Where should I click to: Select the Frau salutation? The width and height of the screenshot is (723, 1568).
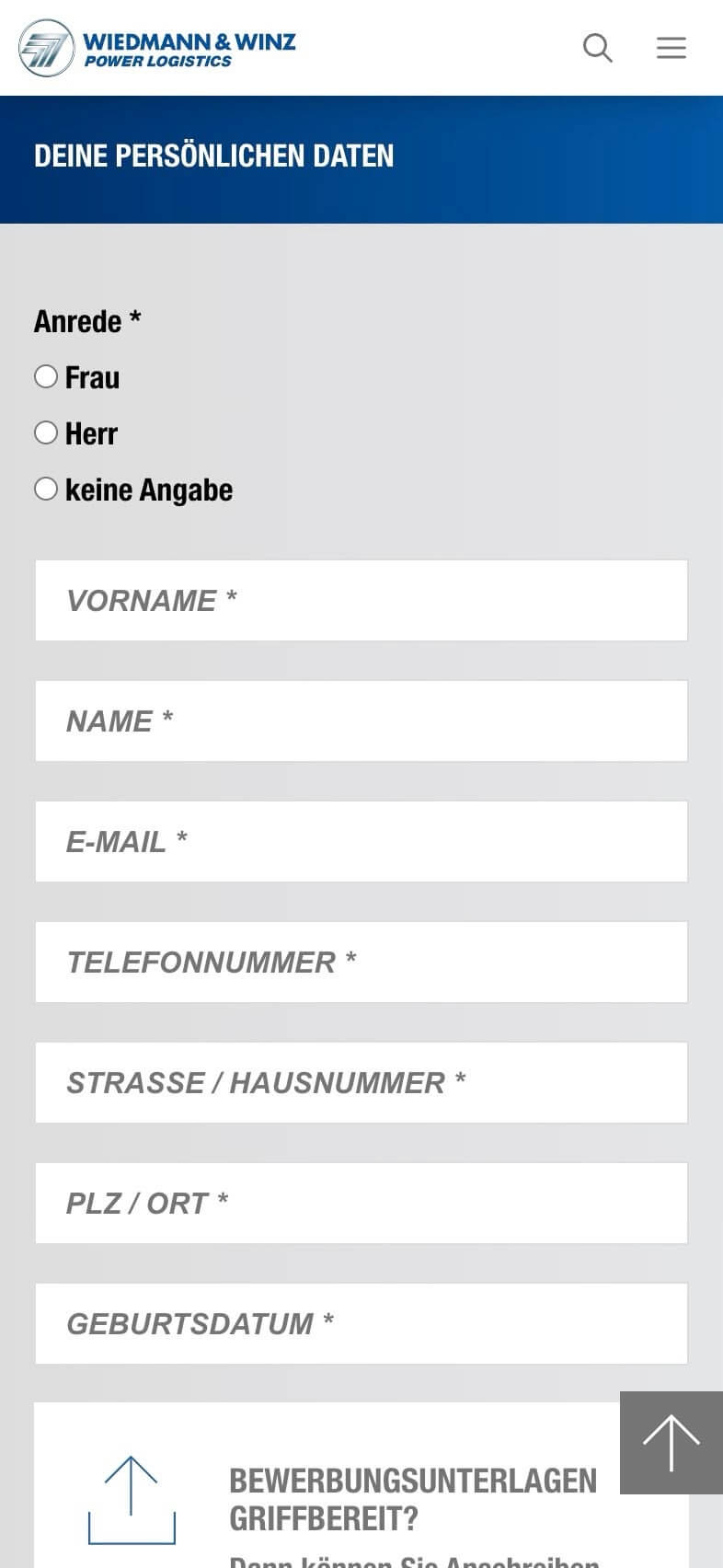pyautogui.click(x=46, y=376)
